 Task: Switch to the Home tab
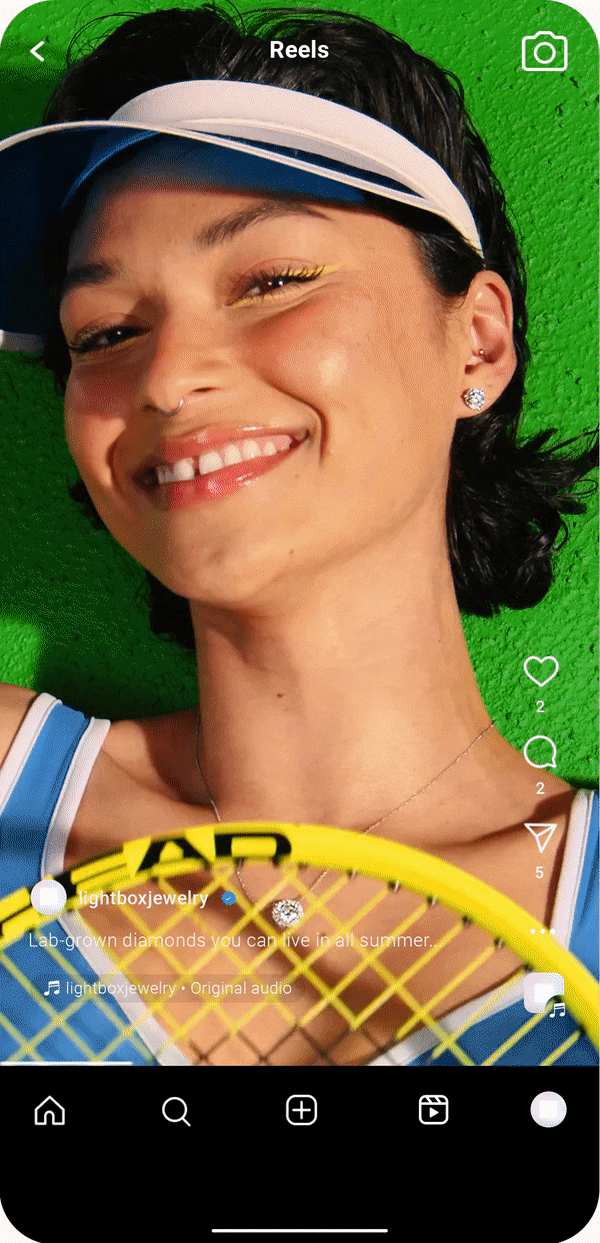49,1110
